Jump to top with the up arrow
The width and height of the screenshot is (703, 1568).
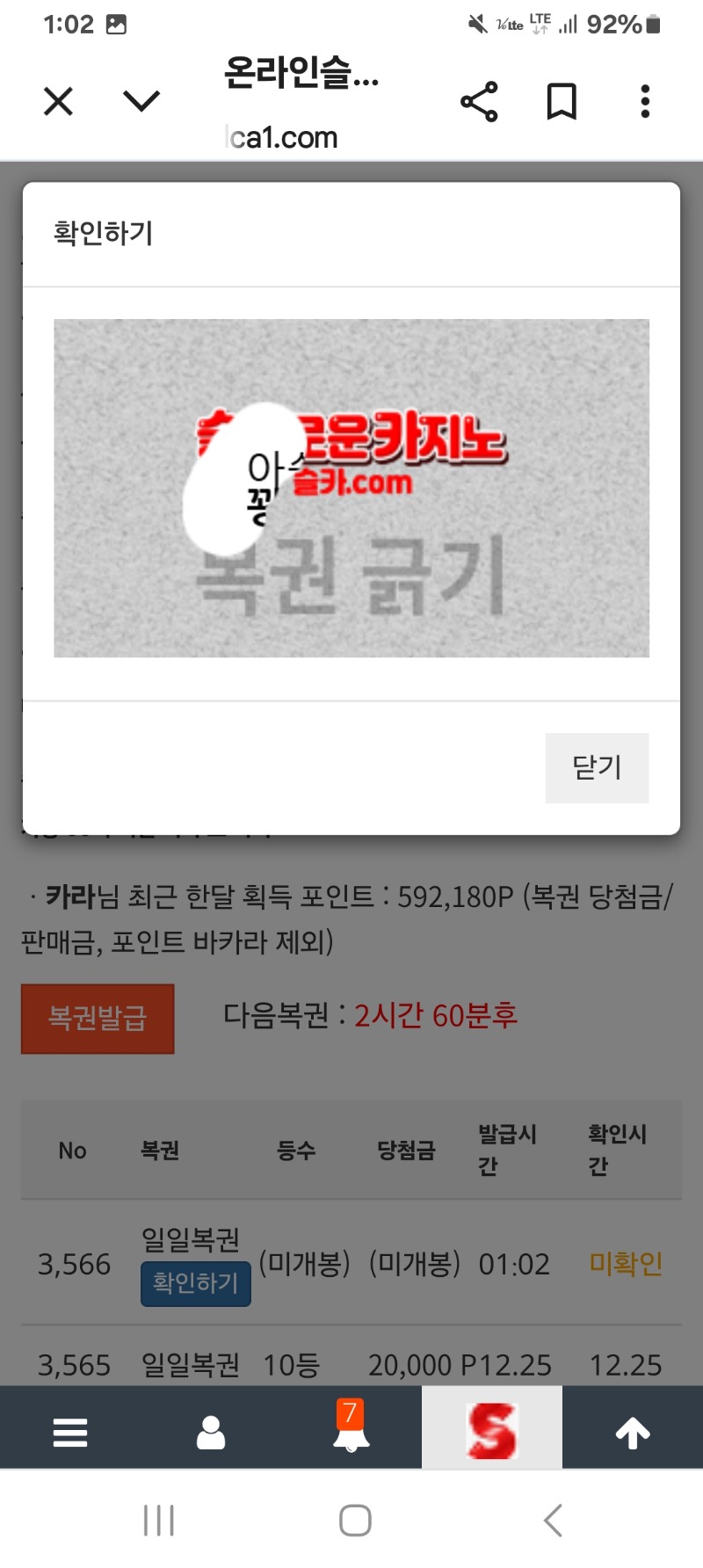633,1433
